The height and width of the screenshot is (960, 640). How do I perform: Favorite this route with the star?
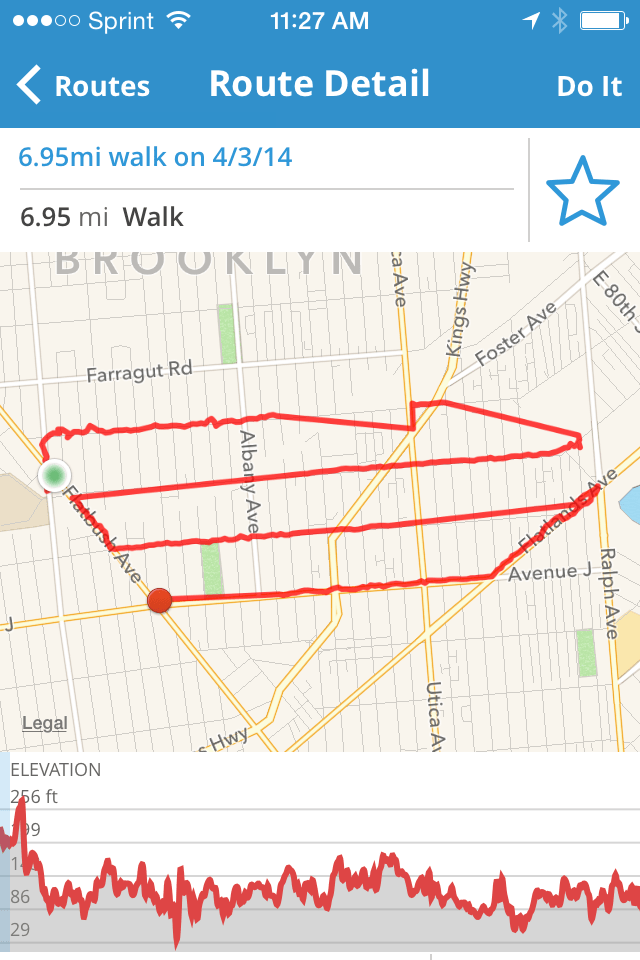tap(583, 191)
